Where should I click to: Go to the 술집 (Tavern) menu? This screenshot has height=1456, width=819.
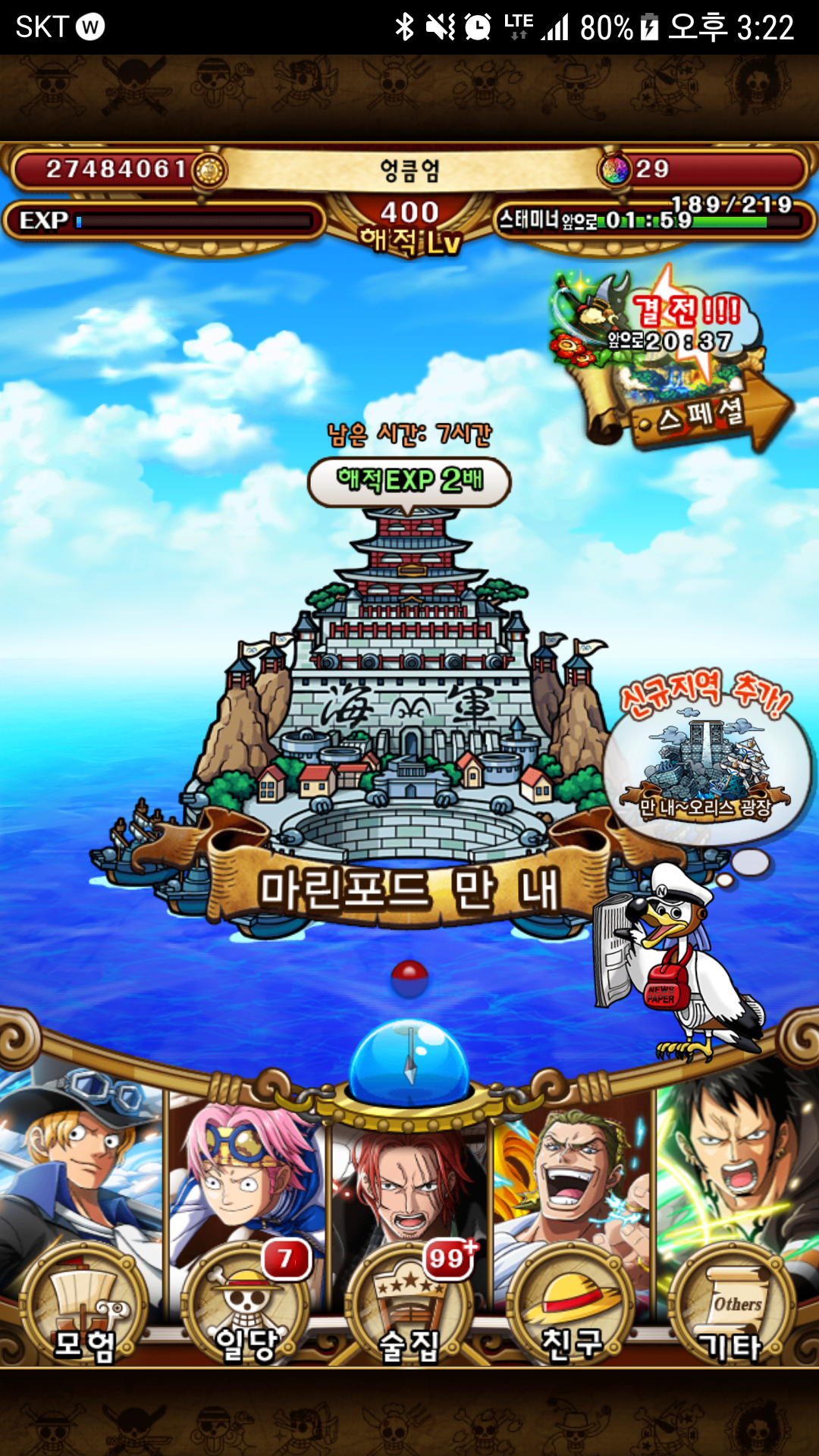click(409, 1306)
